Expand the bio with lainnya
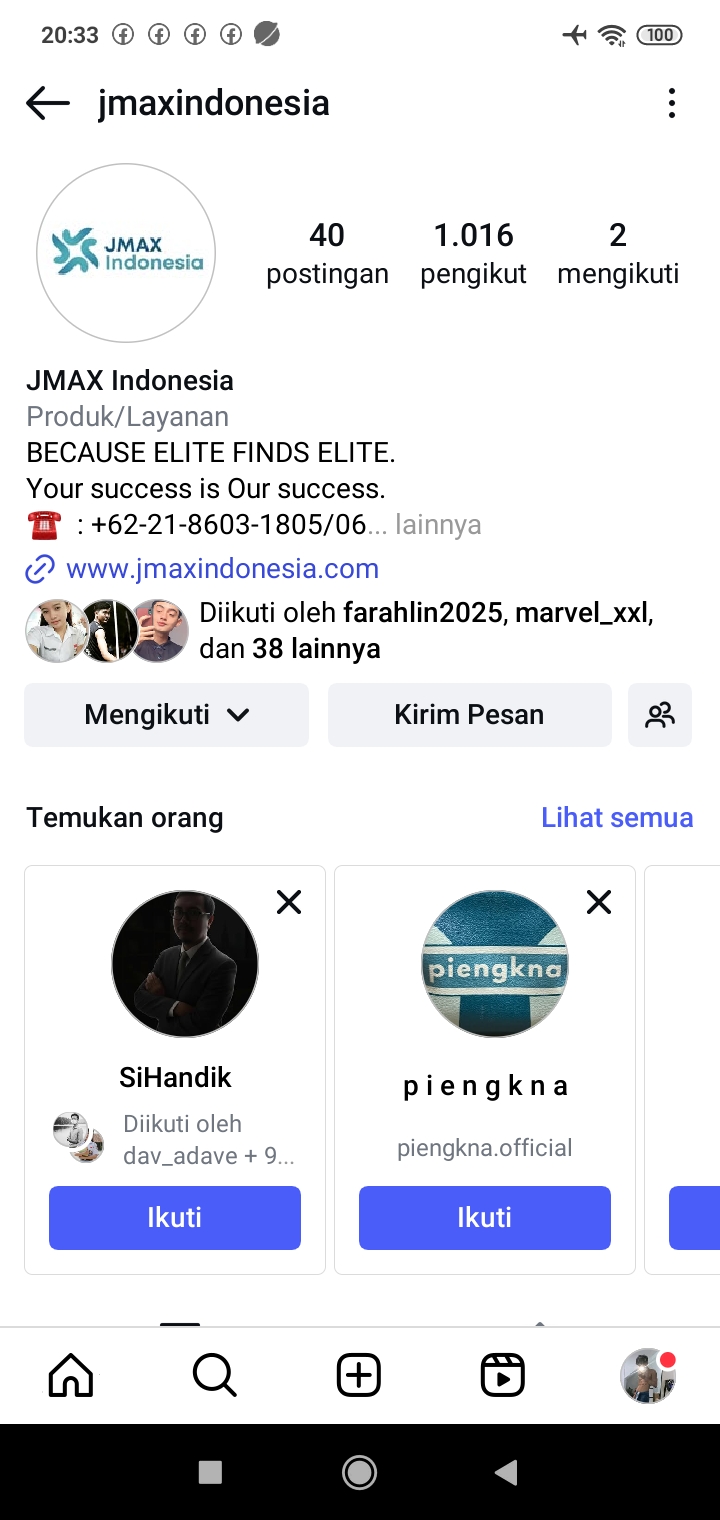Image resolution: width=720 pixels, height=1520 pixels. pyautogui.click(x=438, y=524)
